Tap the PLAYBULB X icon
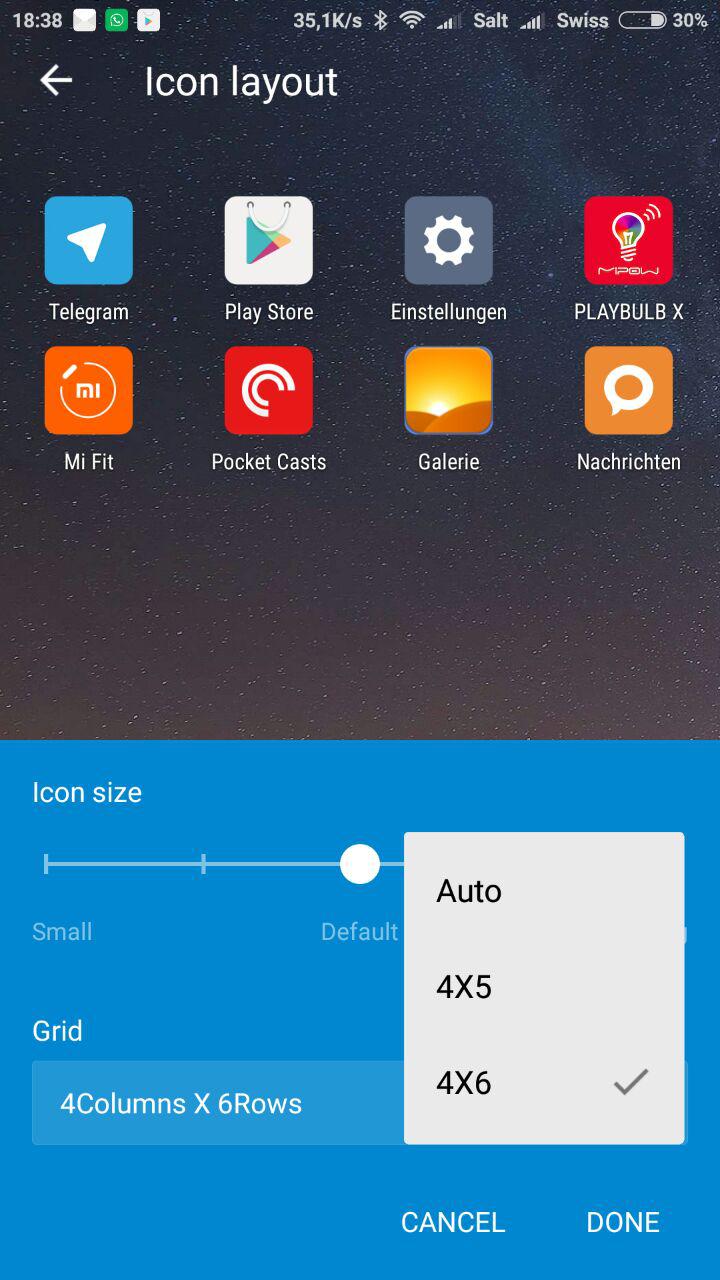Image resolution: width=720 pixels, height=1280 pixels. coord(629,240)
